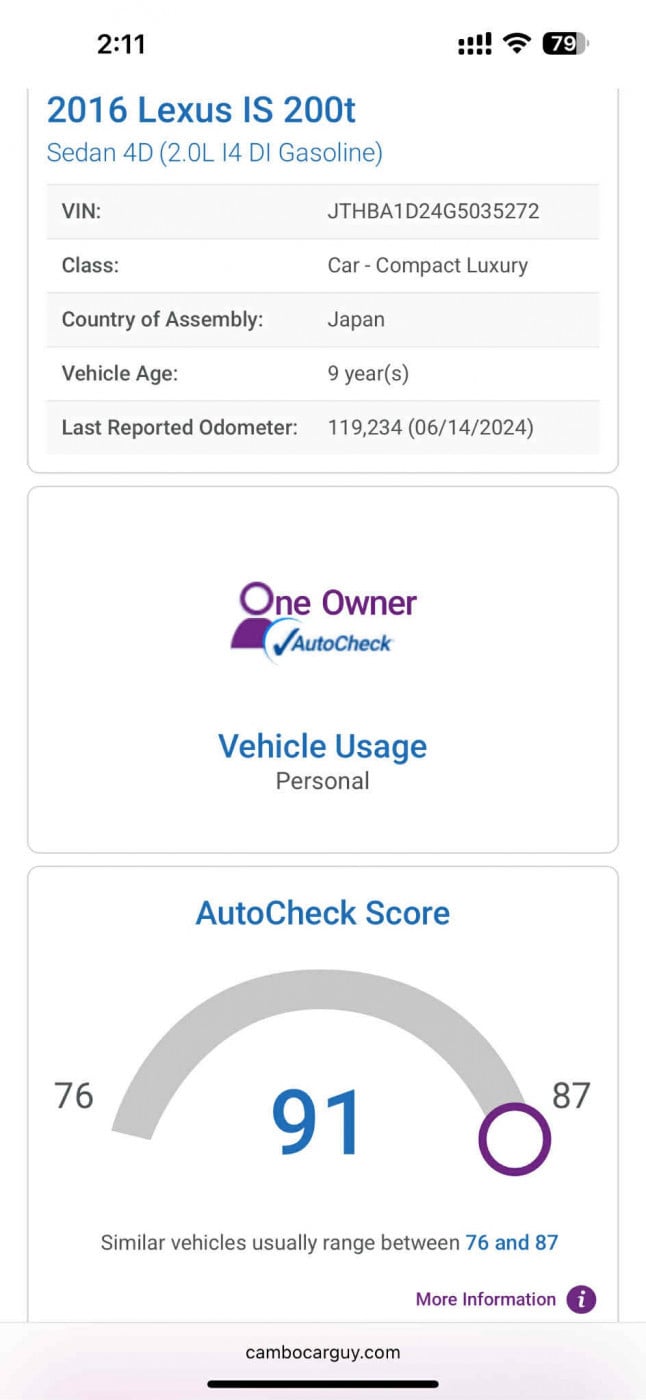Open the More Information link
Image resolution: width=646 pixels, height=1400 pixels.
pyautogui.click(x=486, y=1299)
